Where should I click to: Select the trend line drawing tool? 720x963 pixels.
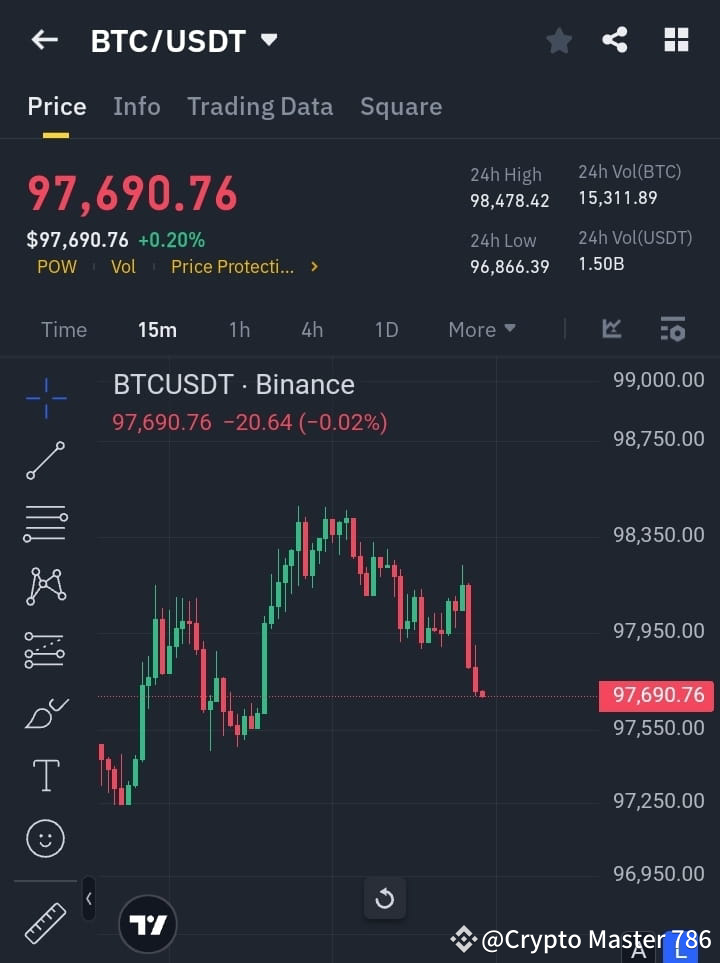(x=45, y=461)
